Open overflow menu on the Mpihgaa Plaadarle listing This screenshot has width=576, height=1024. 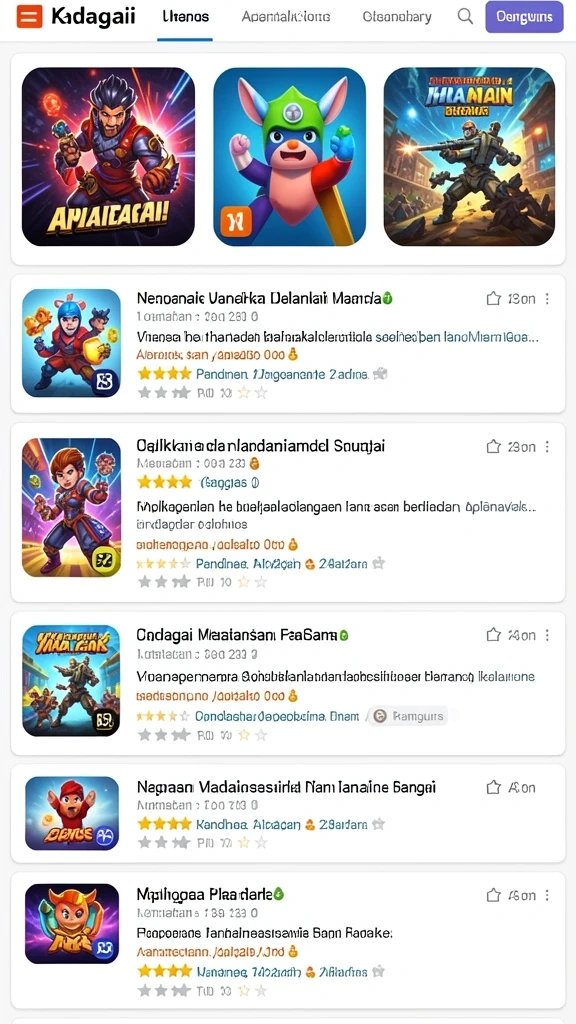[547, 895]
